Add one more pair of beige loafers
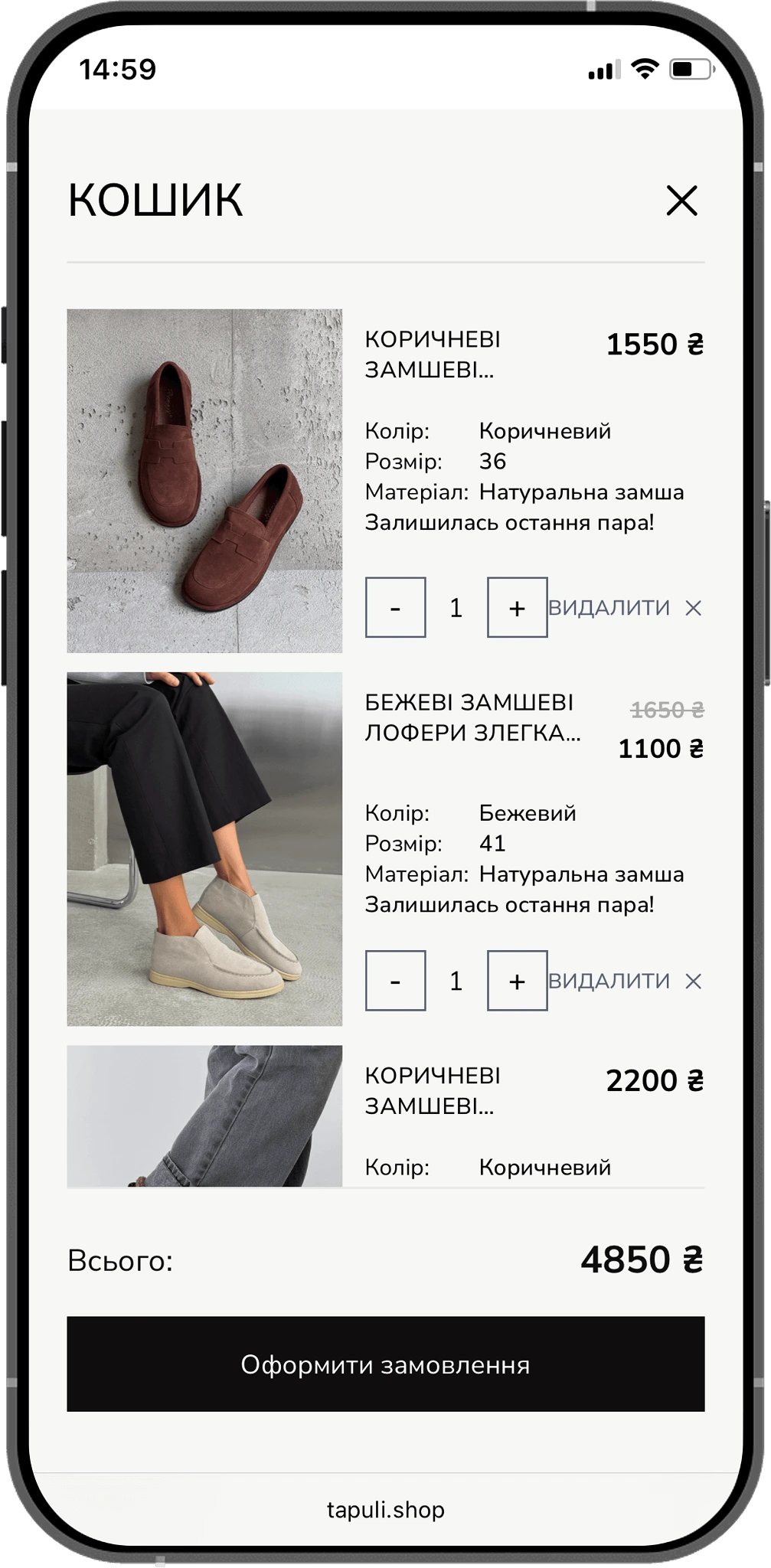The height and width of the screenshot is (1568, 771). [x=517, y=981]
